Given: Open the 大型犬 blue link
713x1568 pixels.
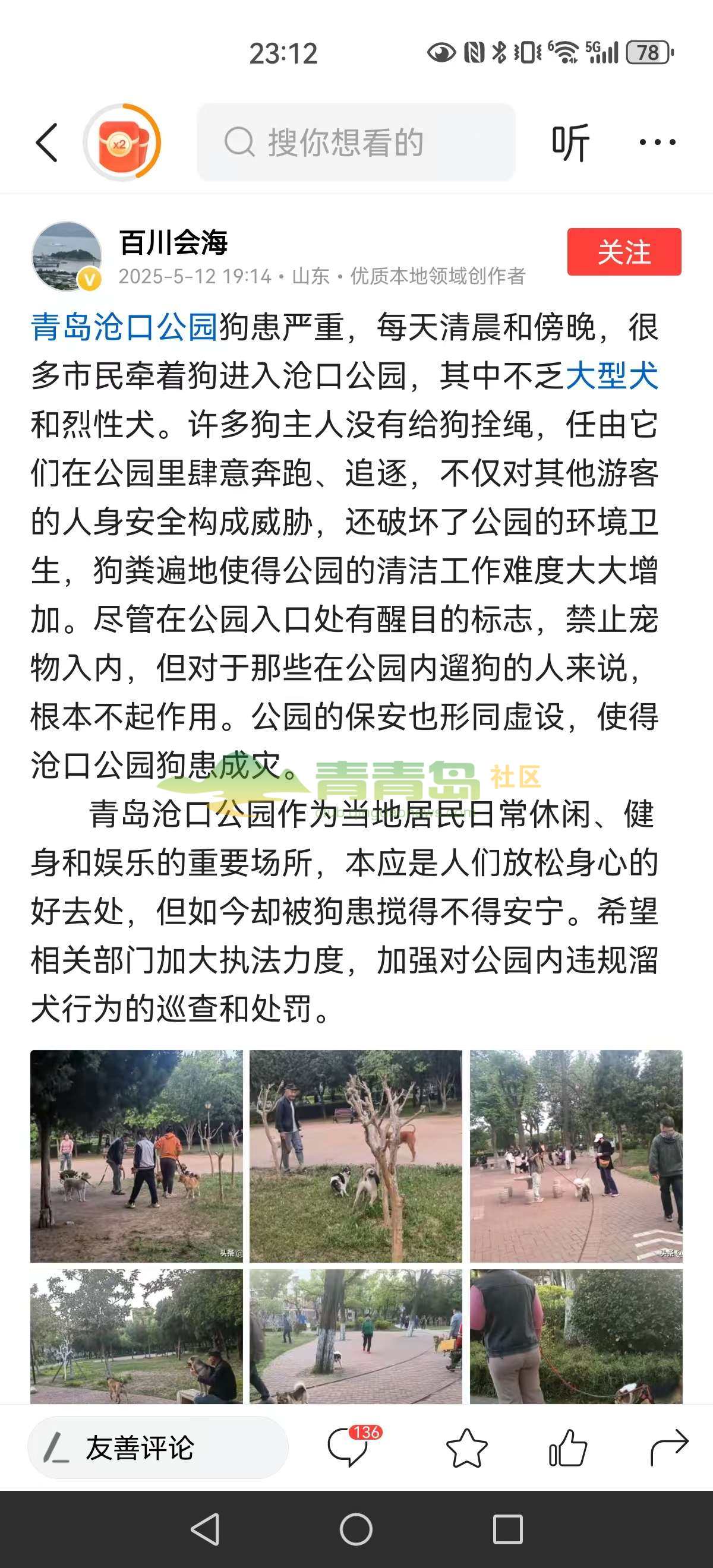Looking at the screenshot, I should pyautogui.click(x=611, y=375).
